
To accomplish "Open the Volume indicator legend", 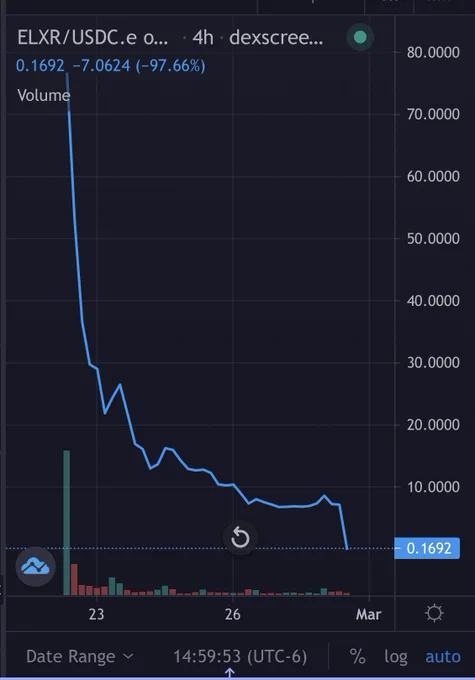I will pyautogui.click(x=43, y=95).
